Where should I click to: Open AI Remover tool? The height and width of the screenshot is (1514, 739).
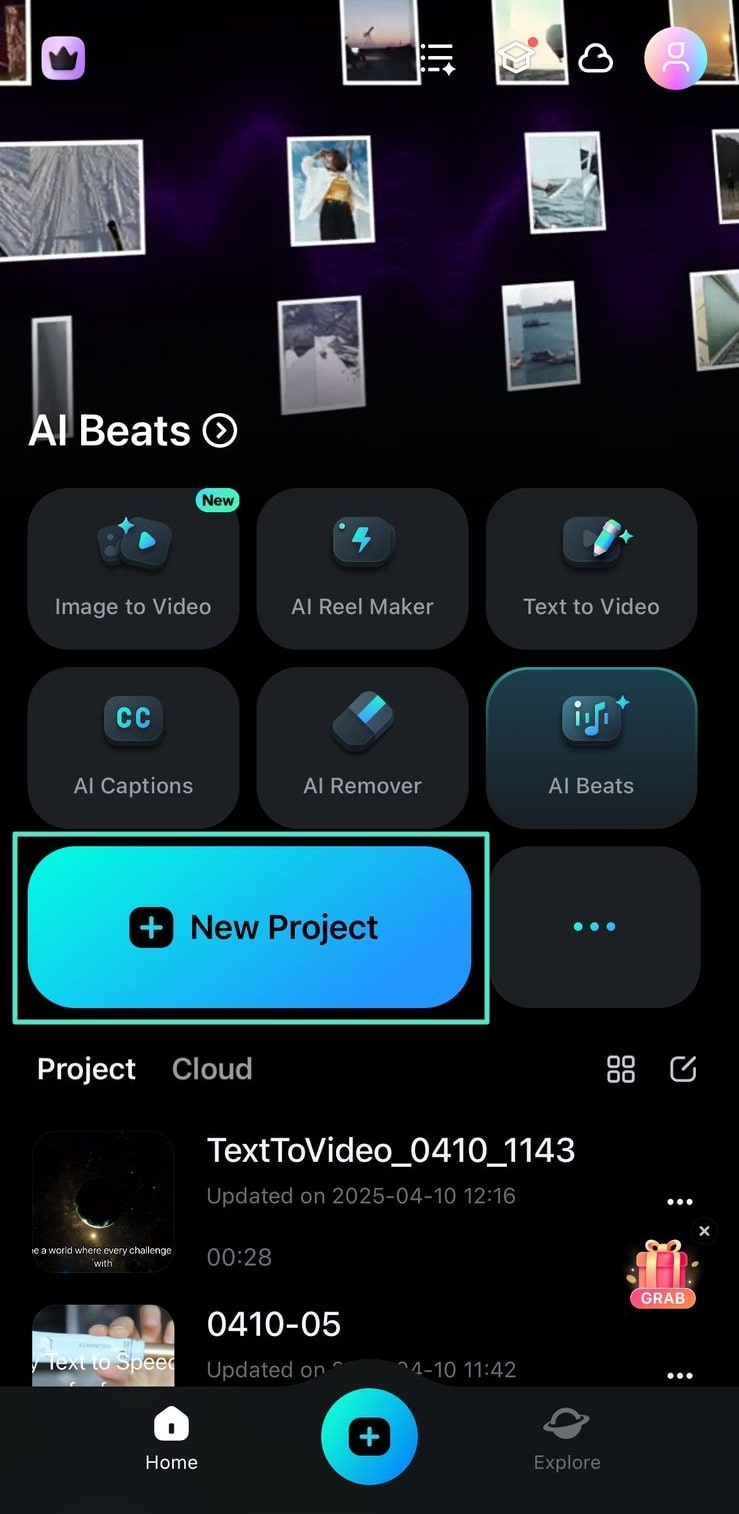(362, 747)
